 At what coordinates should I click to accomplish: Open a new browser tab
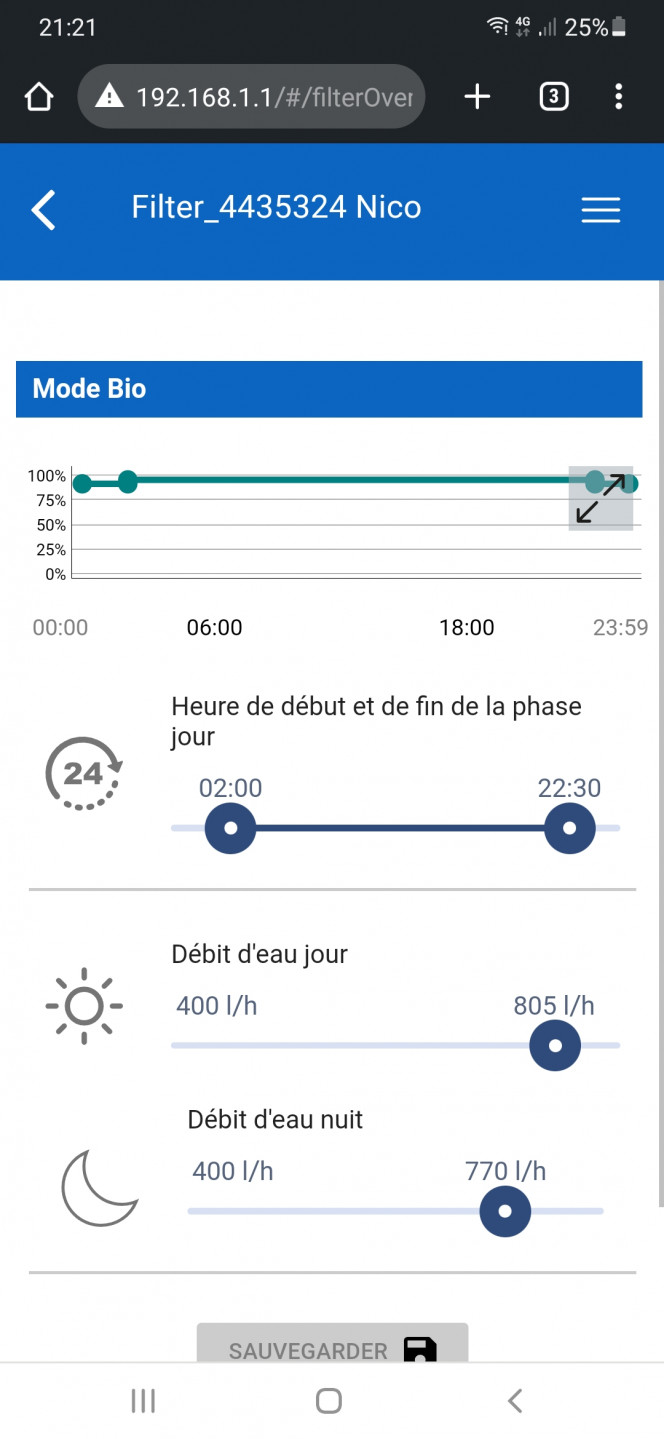tap(478, 96)
